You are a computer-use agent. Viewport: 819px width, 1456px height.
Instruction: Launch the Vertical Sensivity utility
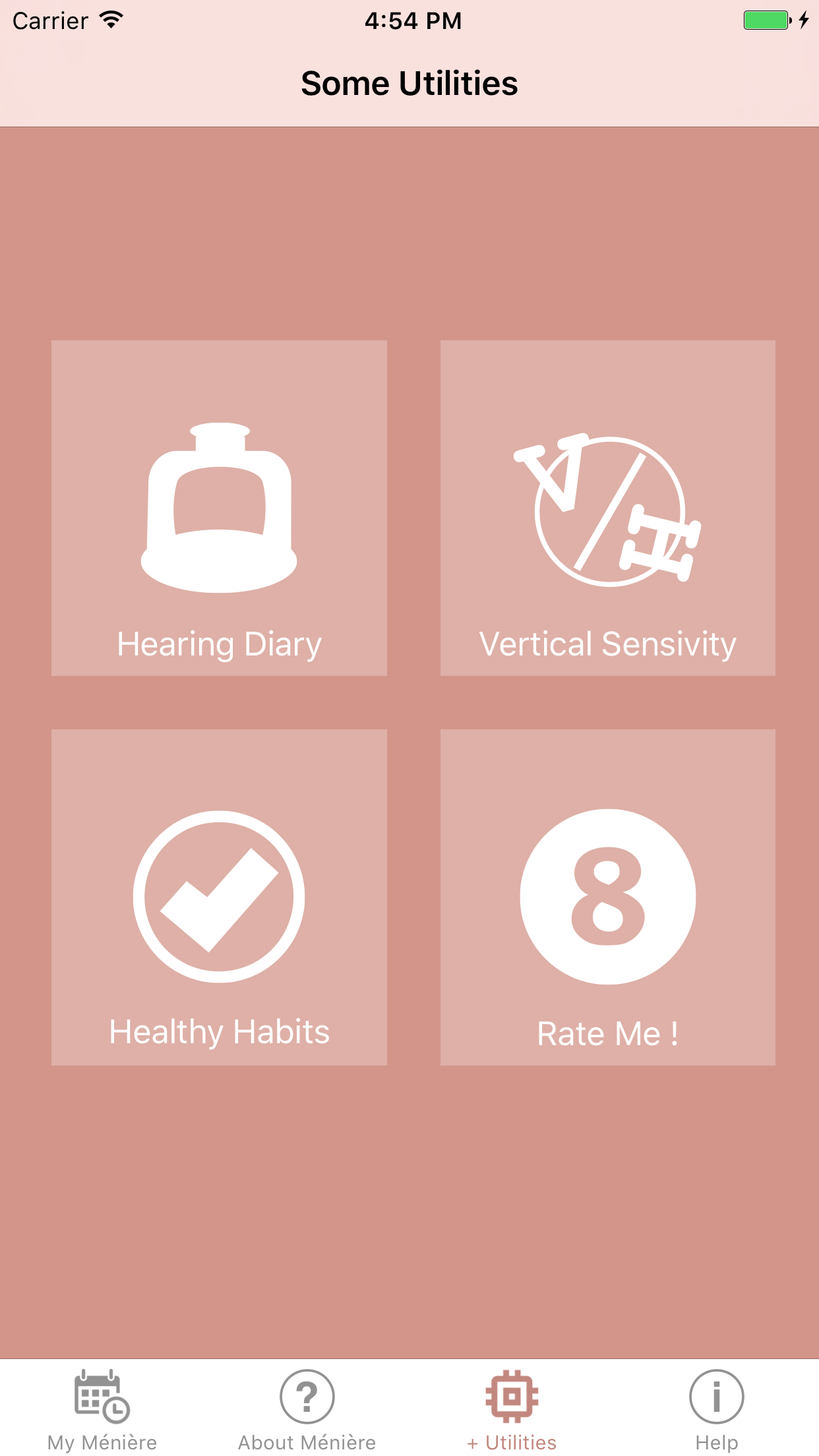[607, 508]
